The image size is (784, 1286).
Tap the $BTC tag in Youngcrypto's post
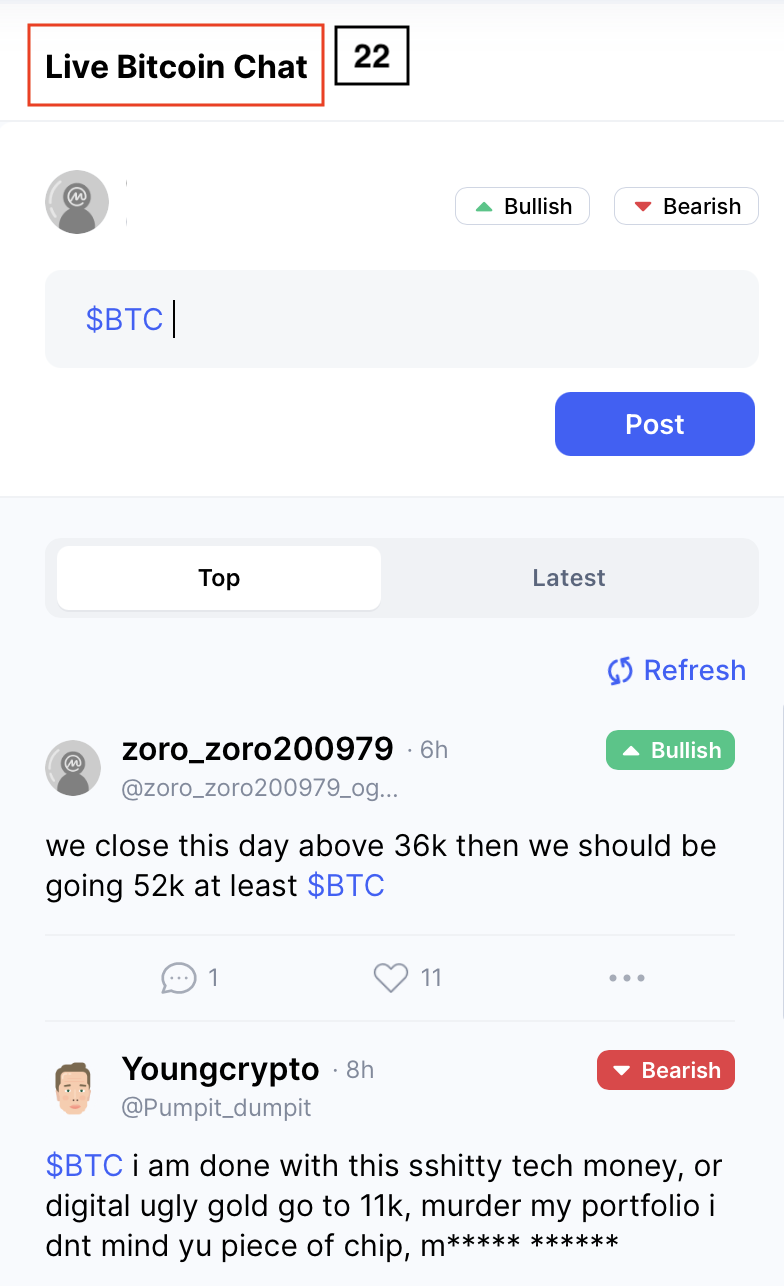click(x=84, y=1165)
